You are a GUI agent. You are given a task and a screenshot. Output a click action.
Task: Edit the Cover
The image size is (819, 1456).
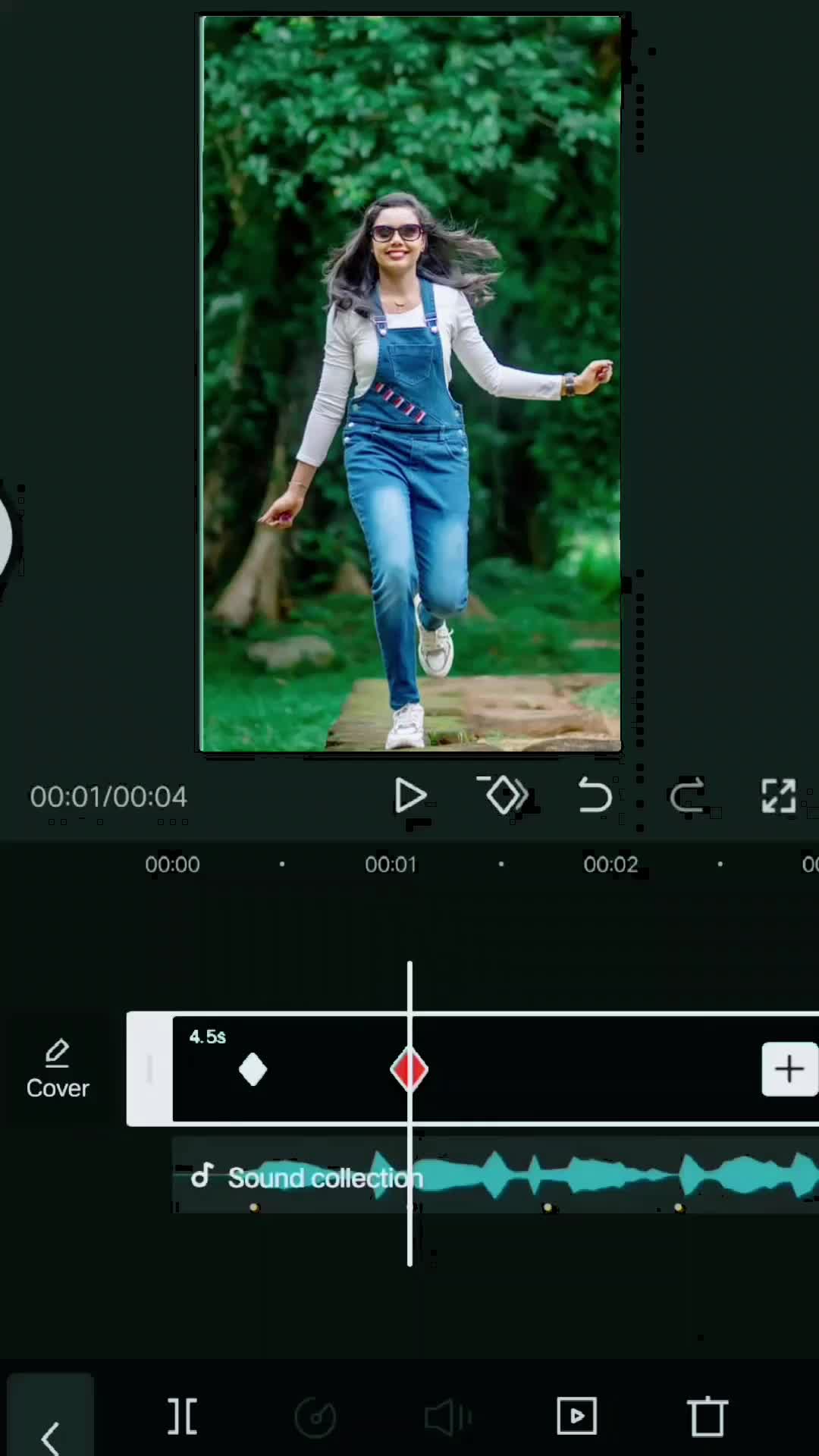(58, 1069)
